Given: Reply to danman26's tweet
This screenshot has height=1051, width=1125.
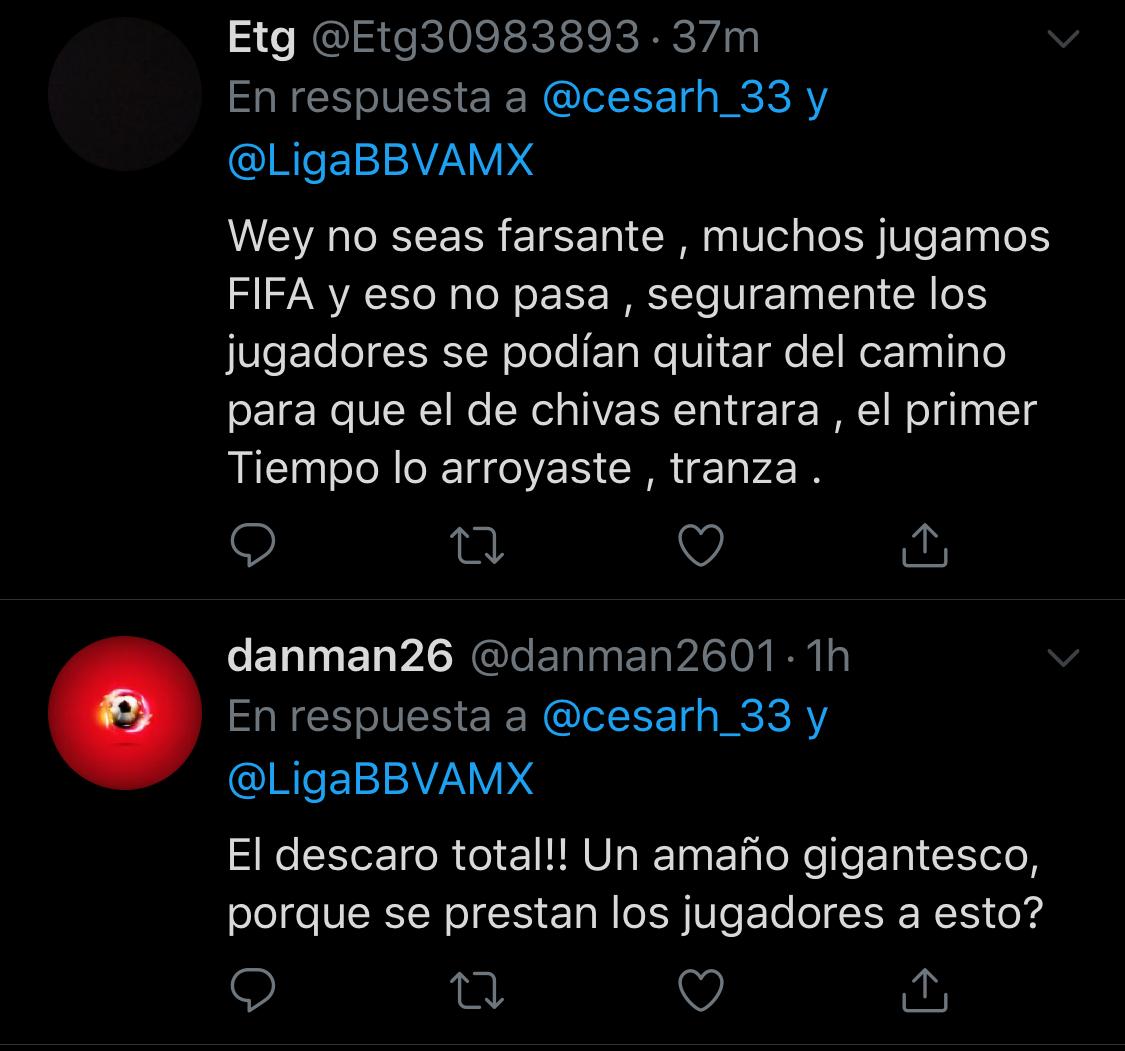Looking at the screenshot, I should click(x=252, y=990).
